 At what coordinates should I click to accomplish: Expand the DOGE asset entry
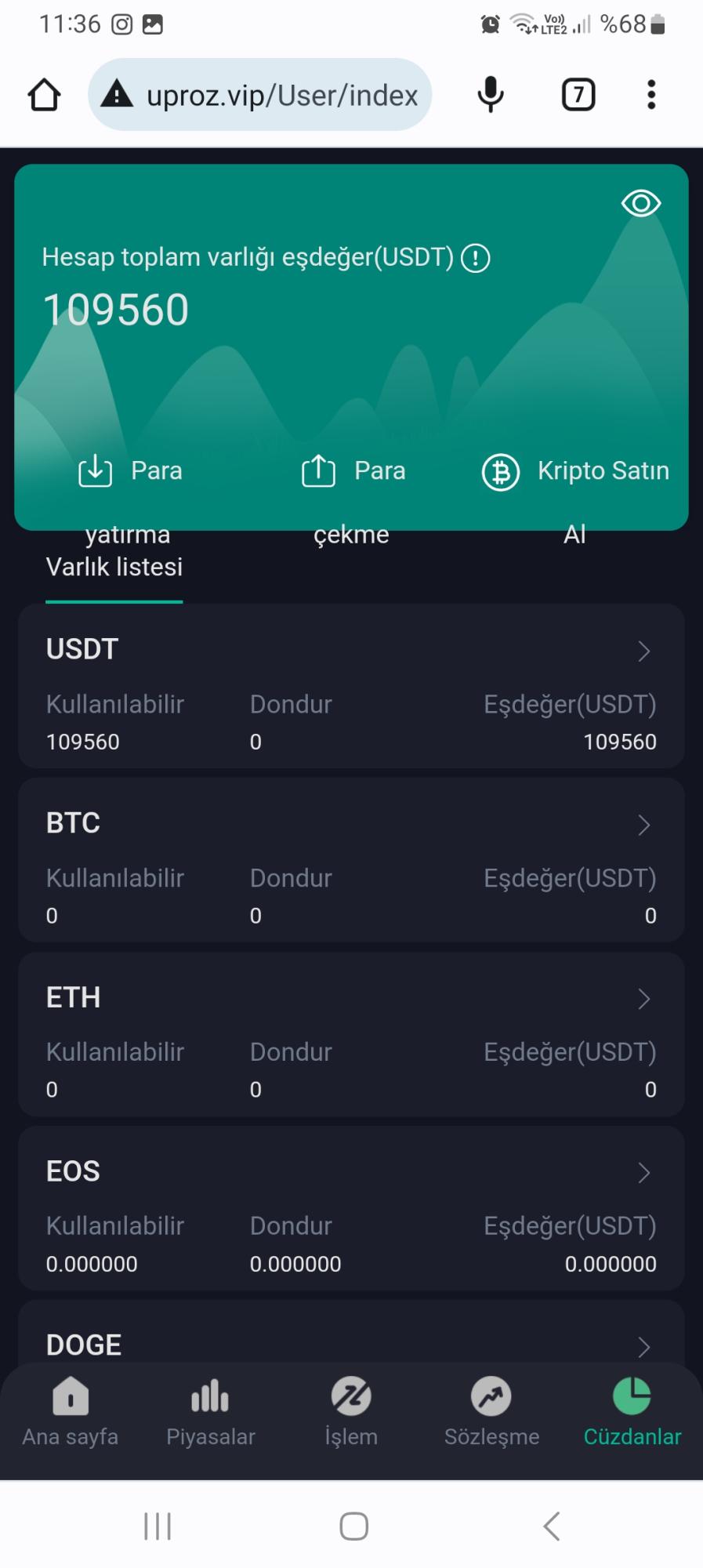click(644, 1347)
